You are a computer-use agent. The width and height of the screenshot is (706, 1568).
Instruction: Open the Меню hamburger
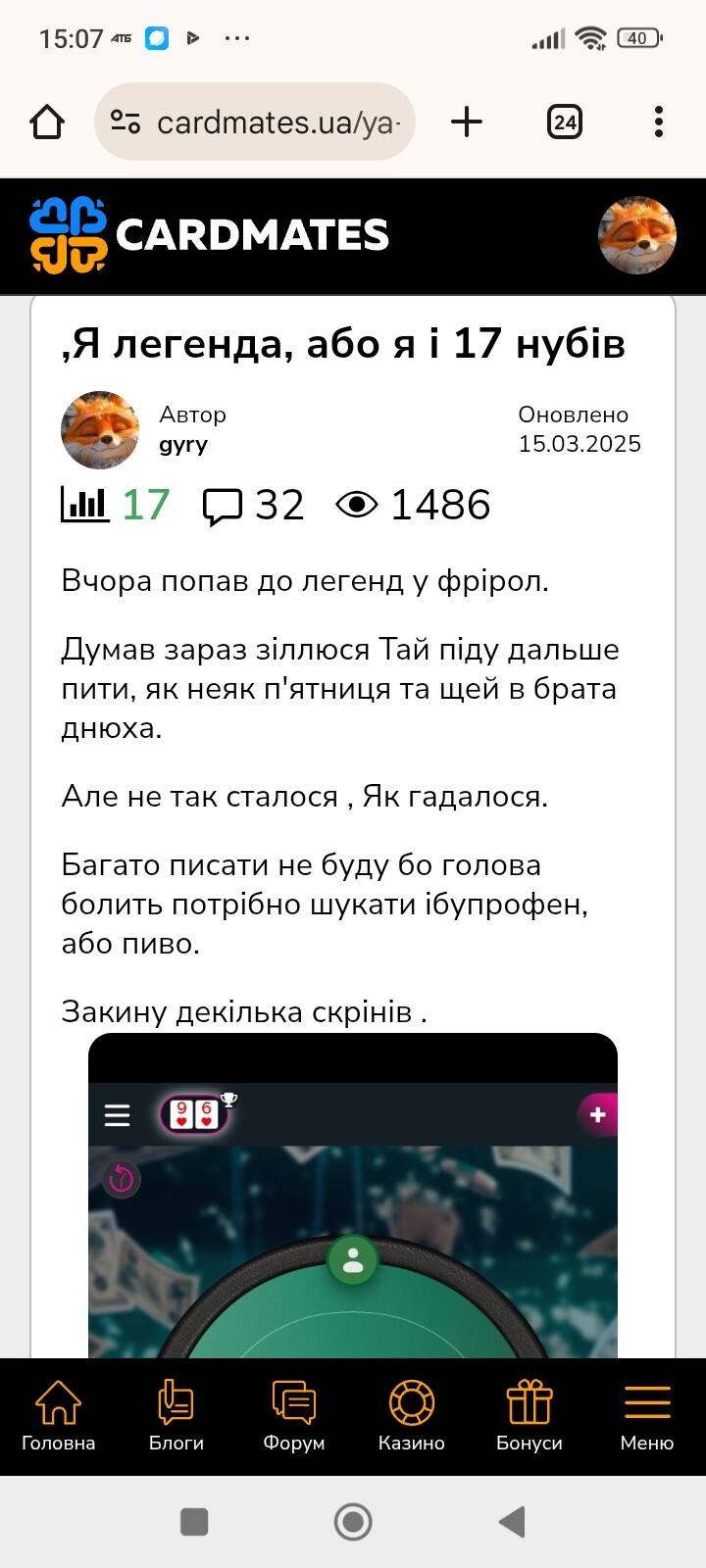click(647, 1416)
